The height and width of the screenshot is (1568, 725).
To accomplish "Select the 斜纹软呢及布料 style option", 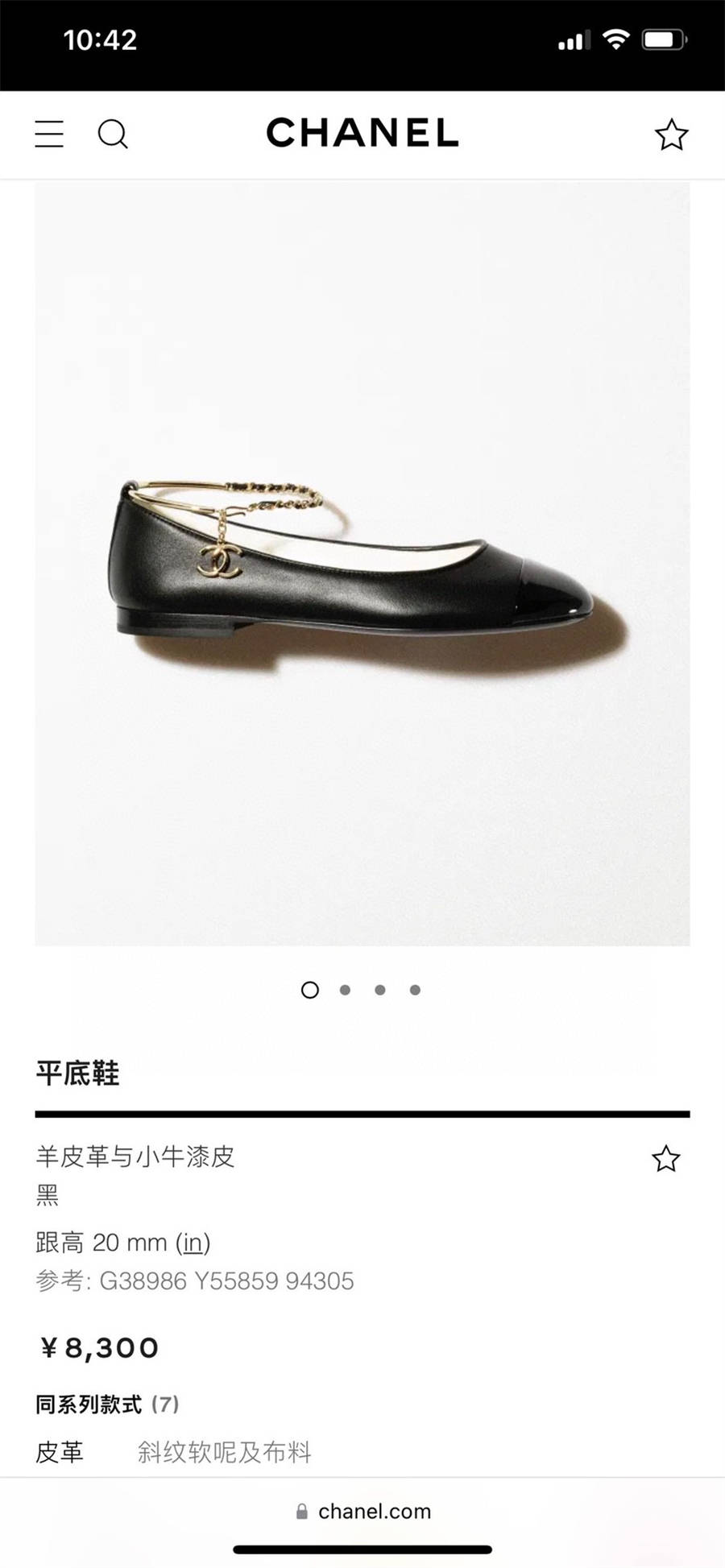I will 224,1452.
